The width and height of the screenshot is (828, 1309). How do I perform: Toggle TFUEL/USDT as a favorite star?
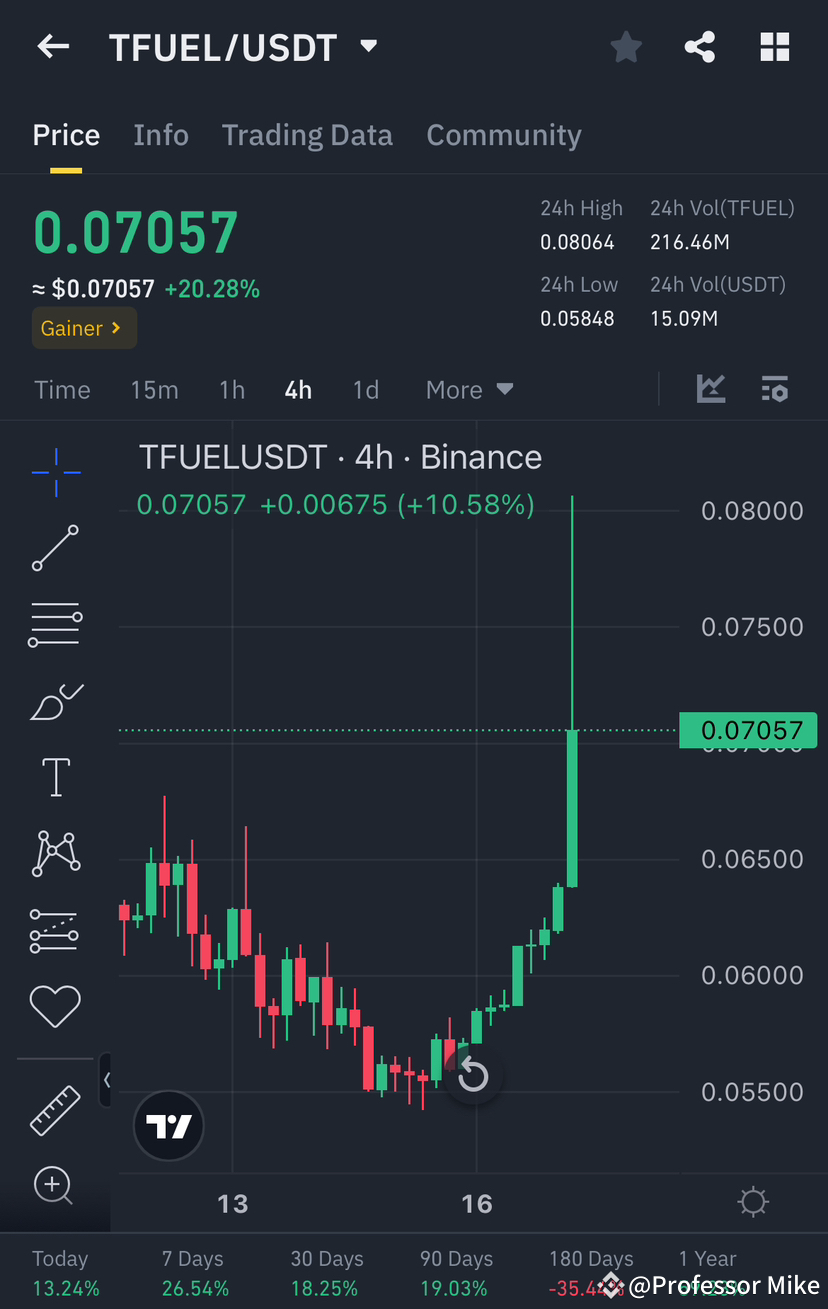pyautogui.click(x=626, y=46)
